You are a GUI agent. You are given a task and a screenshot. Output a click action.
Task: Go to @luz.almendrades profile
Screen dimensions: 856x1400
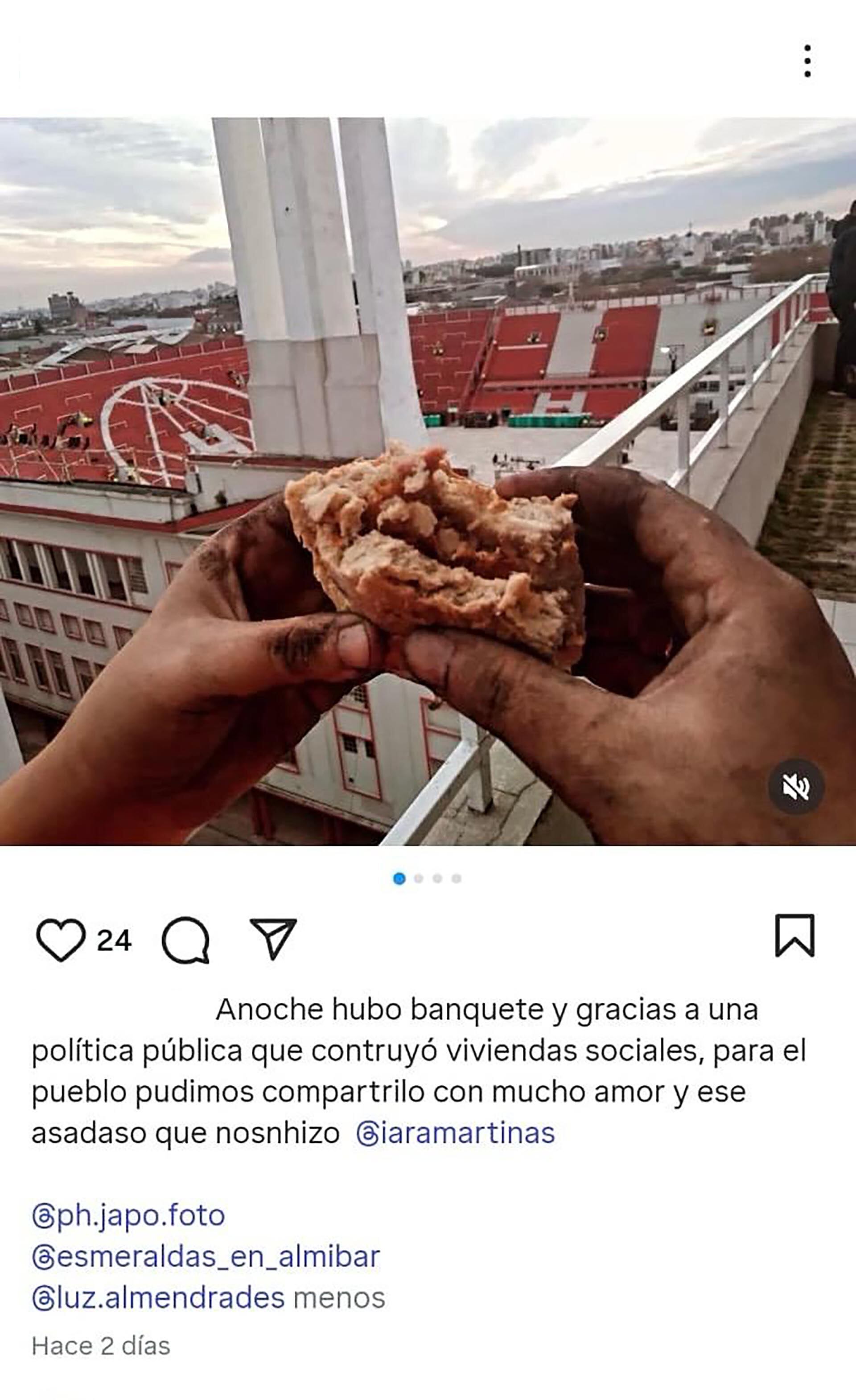pyautogui.click(x=158, y=1298)
